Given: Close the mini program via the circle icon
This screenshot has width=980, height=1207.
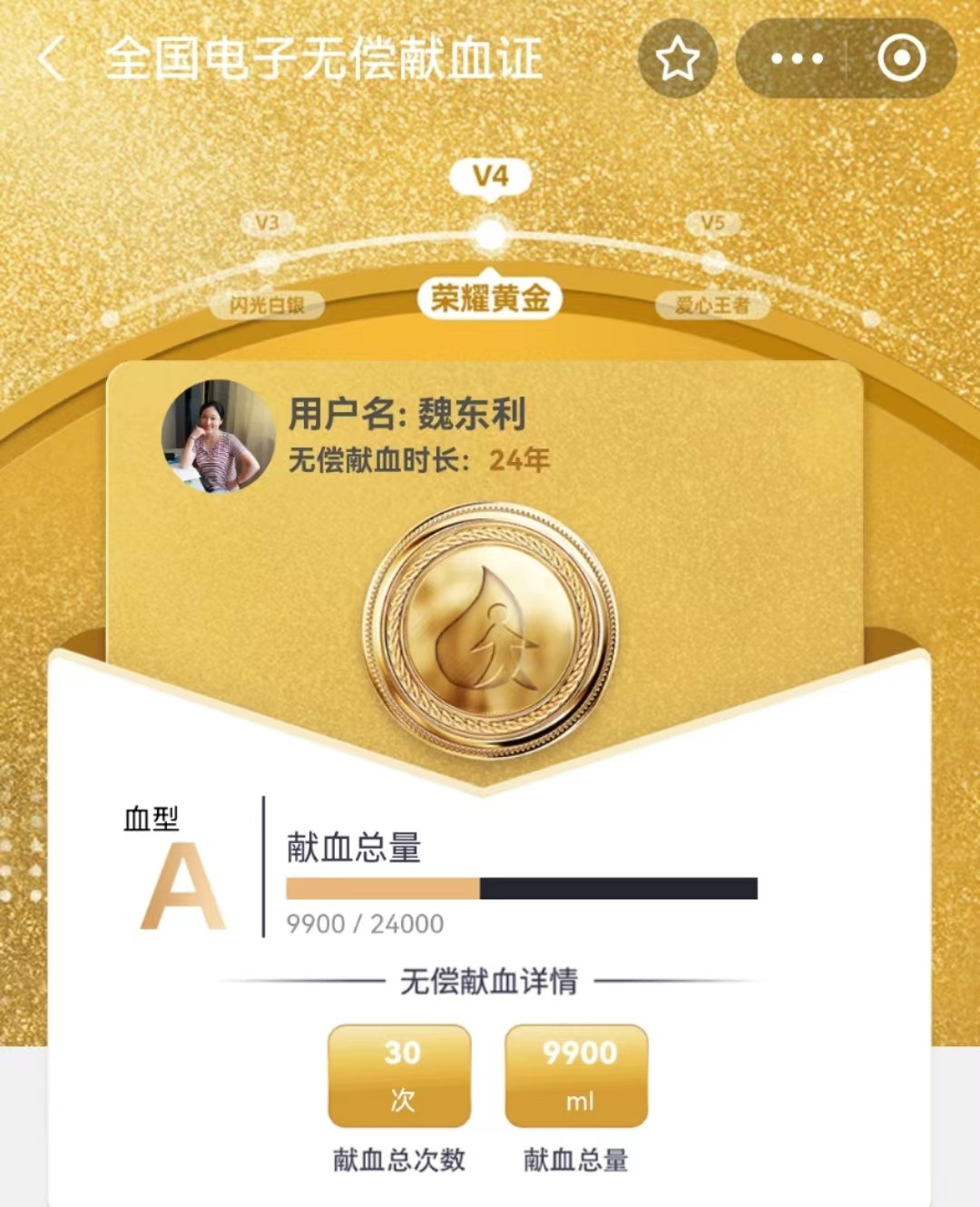Looking at the screenshot, I should coord(901,60).
